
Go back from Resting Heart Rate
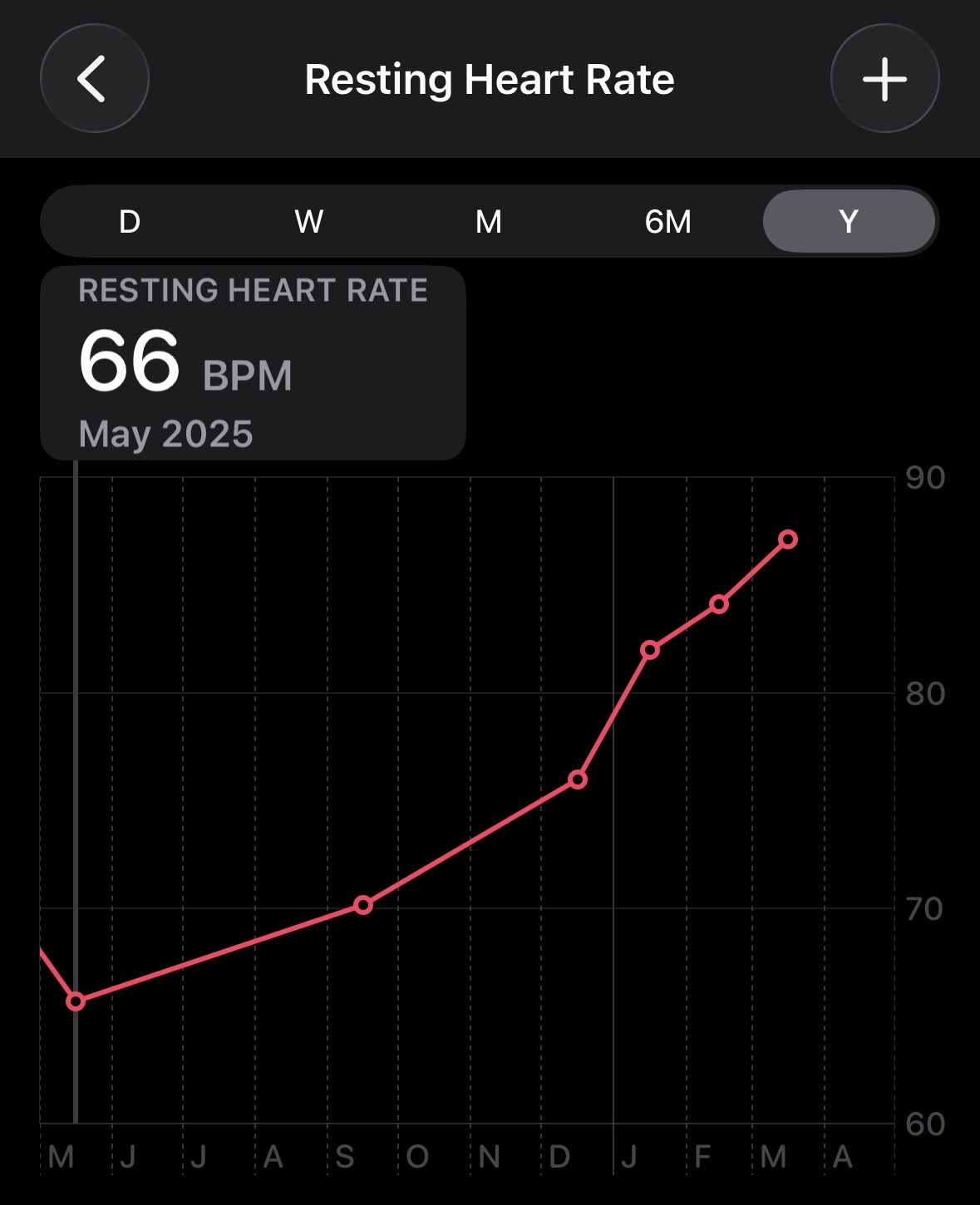pos(94,79)
